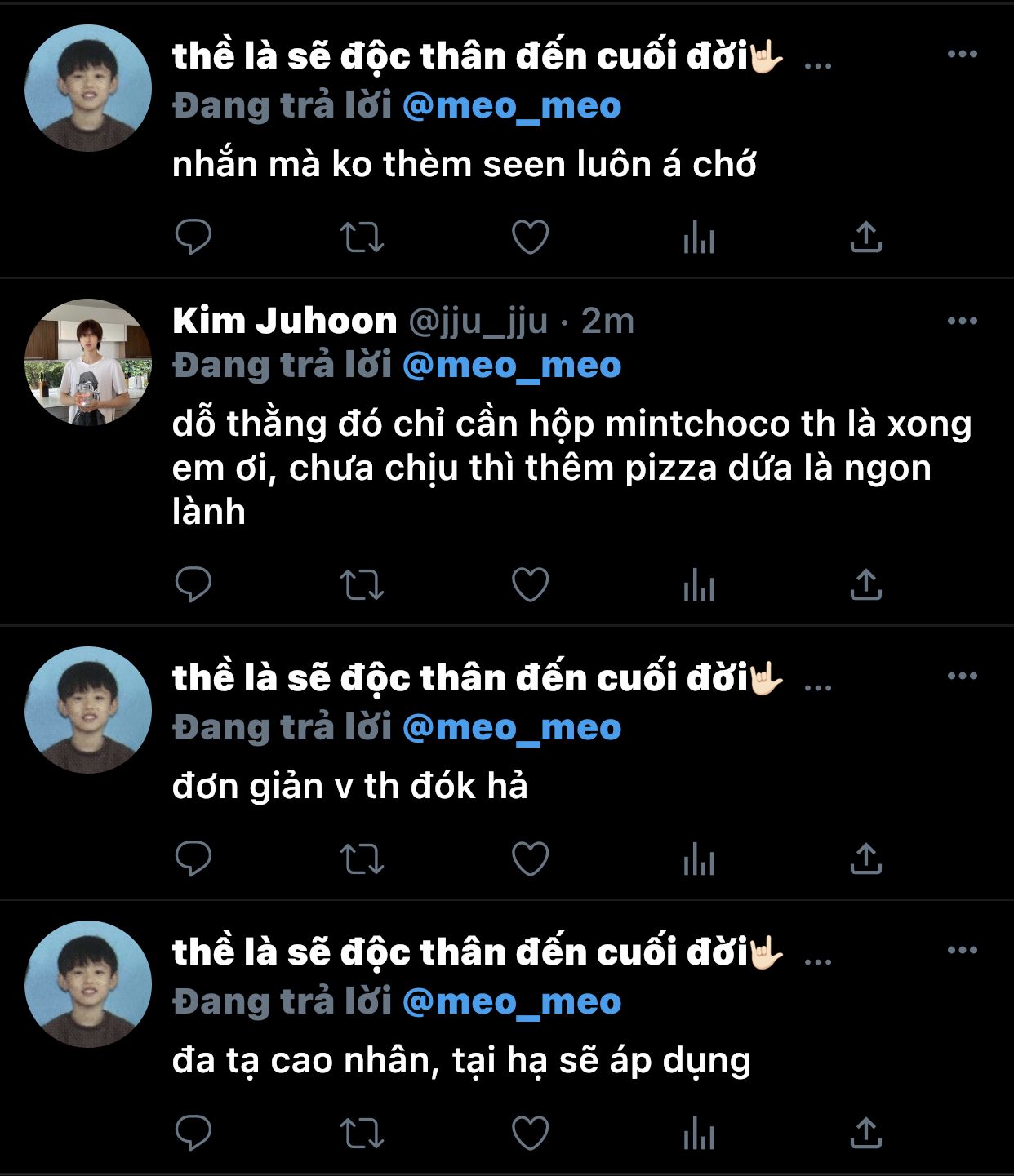Reply to Kim Juhoon's tweet
Screen dimensions: 1014x1176
tap(193, 584)
